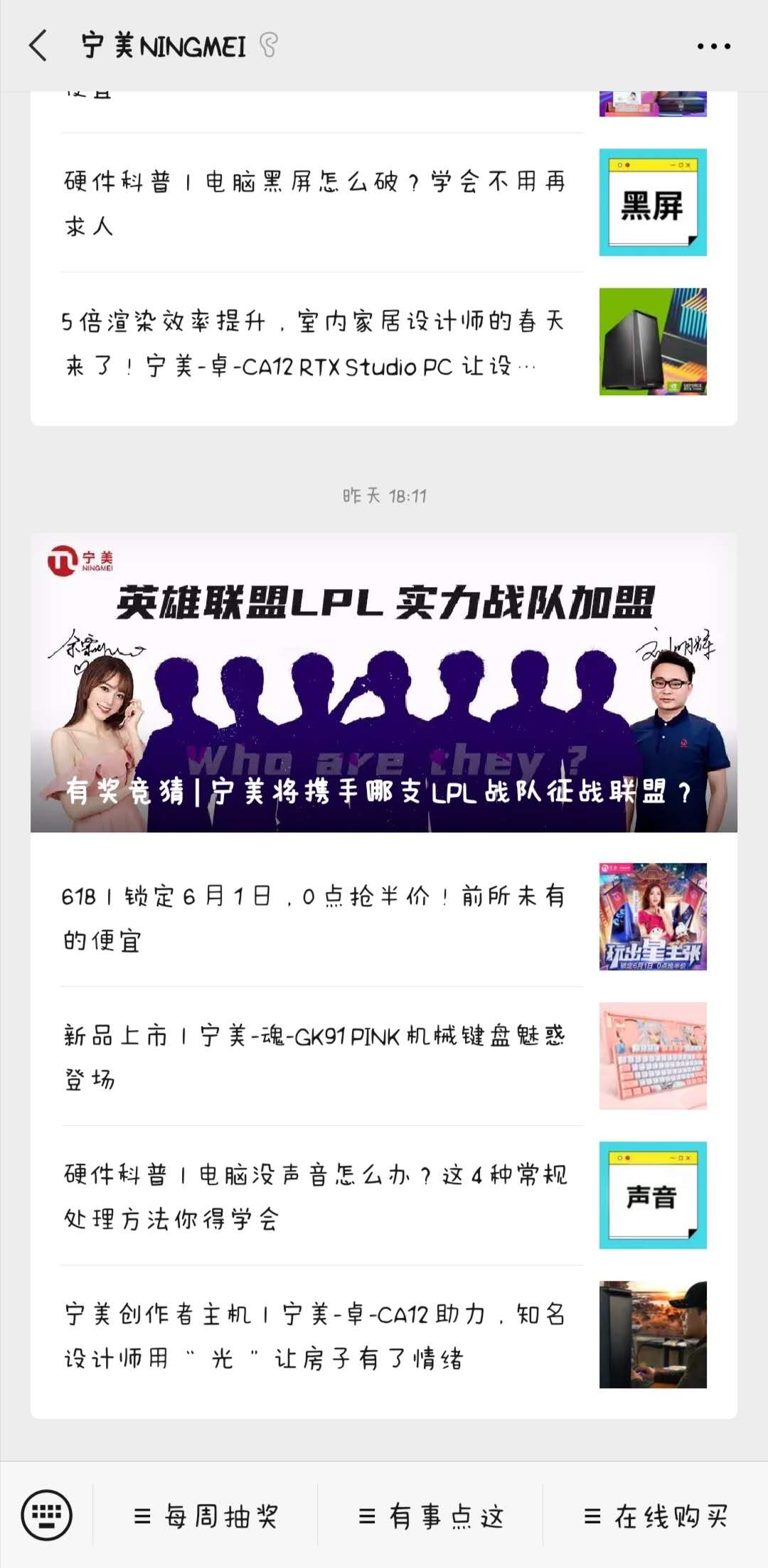Open the 英雄联盟LPL 有奖竞猜 banner article
This screenshot has height=1568, width=768.
click(x=384, y=682)
